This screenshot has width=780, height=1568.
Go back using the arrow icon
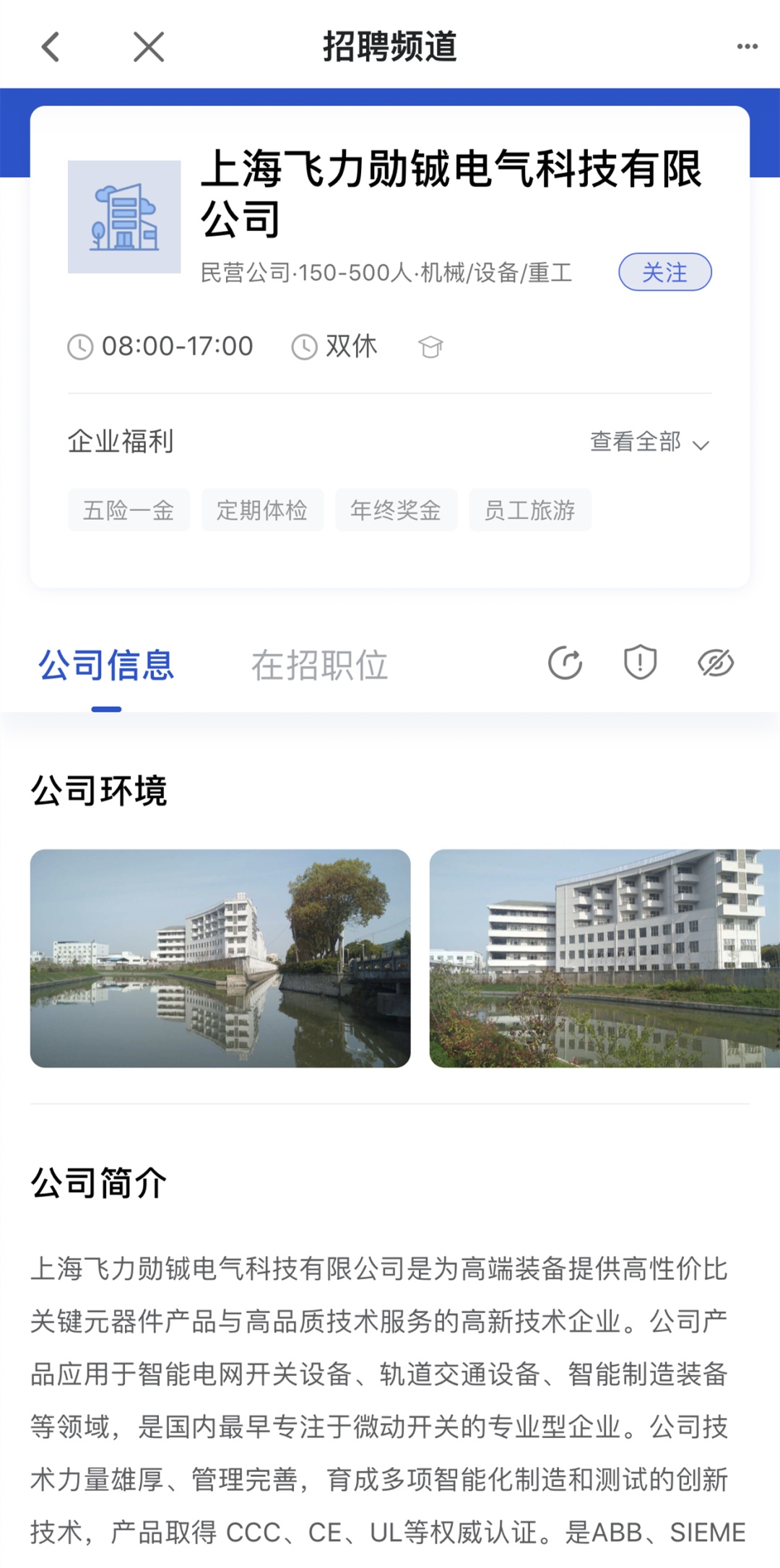51,47
